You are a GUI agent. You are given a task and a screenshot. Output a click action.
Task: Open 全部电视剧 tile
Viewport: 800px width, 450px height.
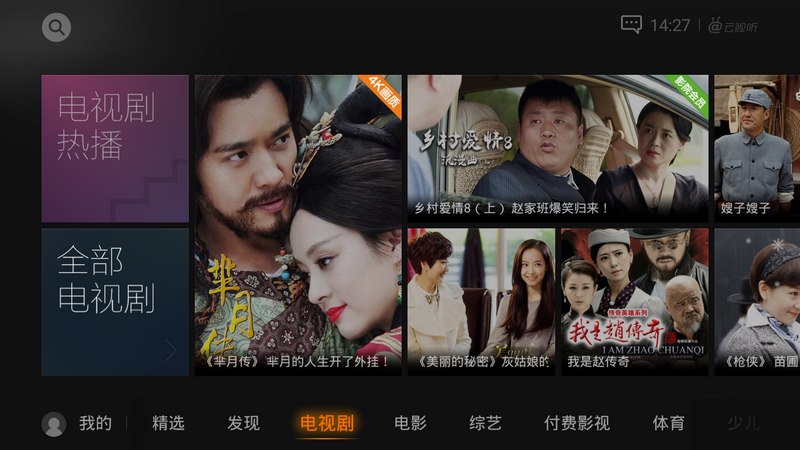[115, 301]
